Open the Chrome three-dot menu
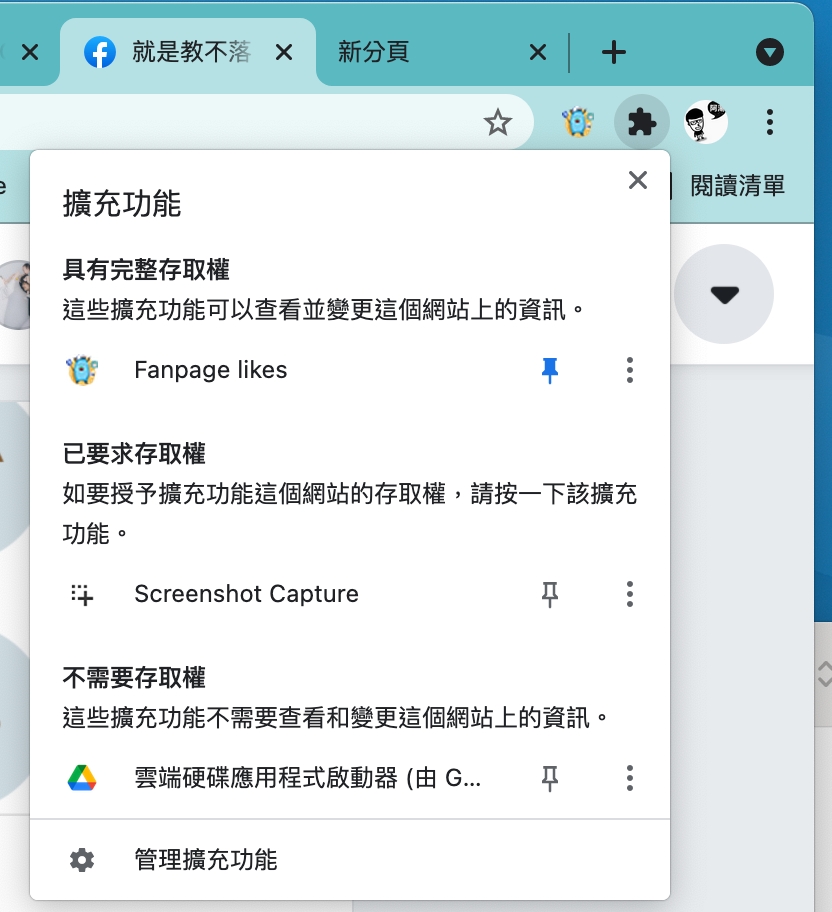 point(770,123)
